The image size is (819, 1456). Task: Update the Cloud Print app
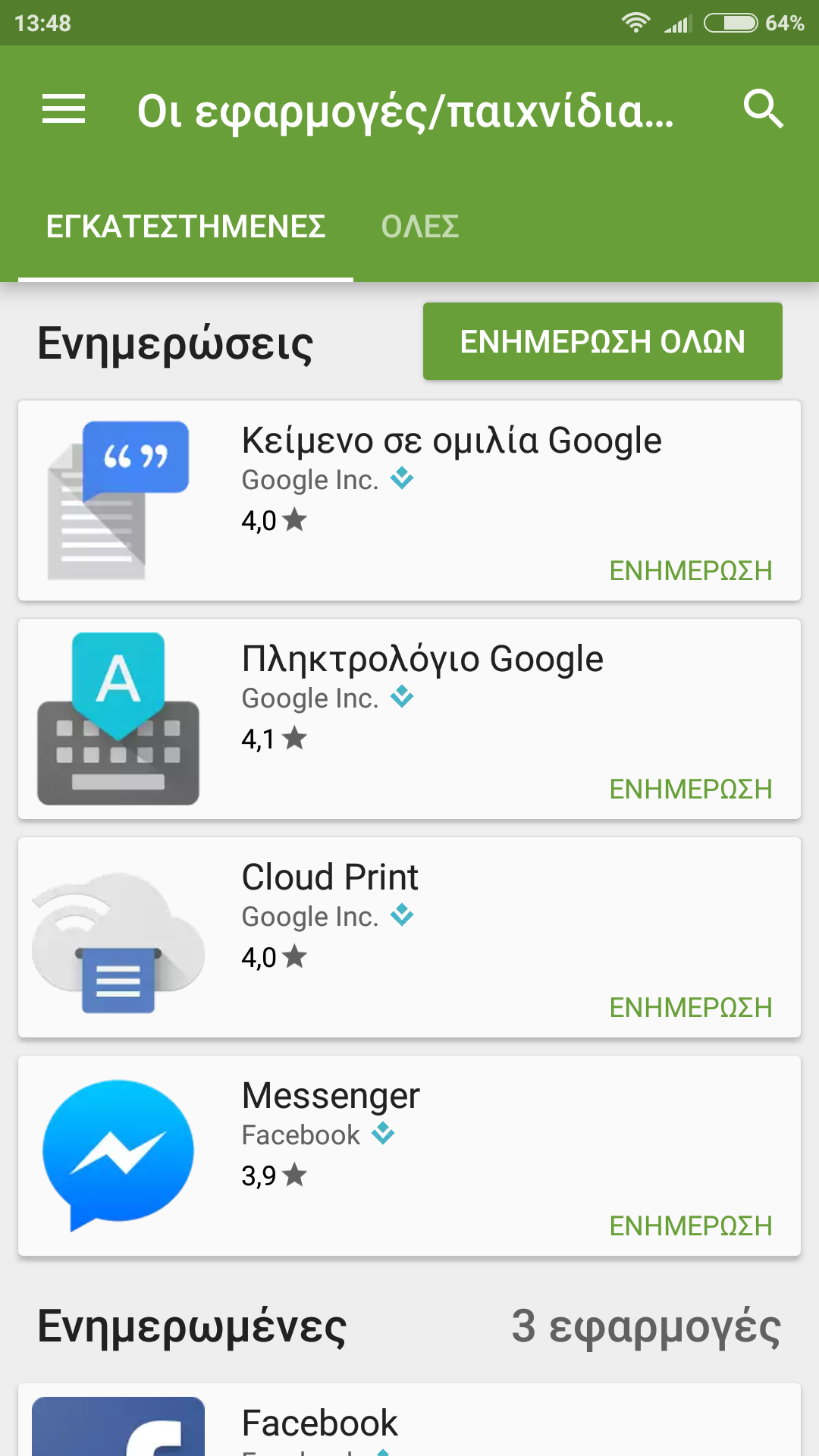(690, 1007)
